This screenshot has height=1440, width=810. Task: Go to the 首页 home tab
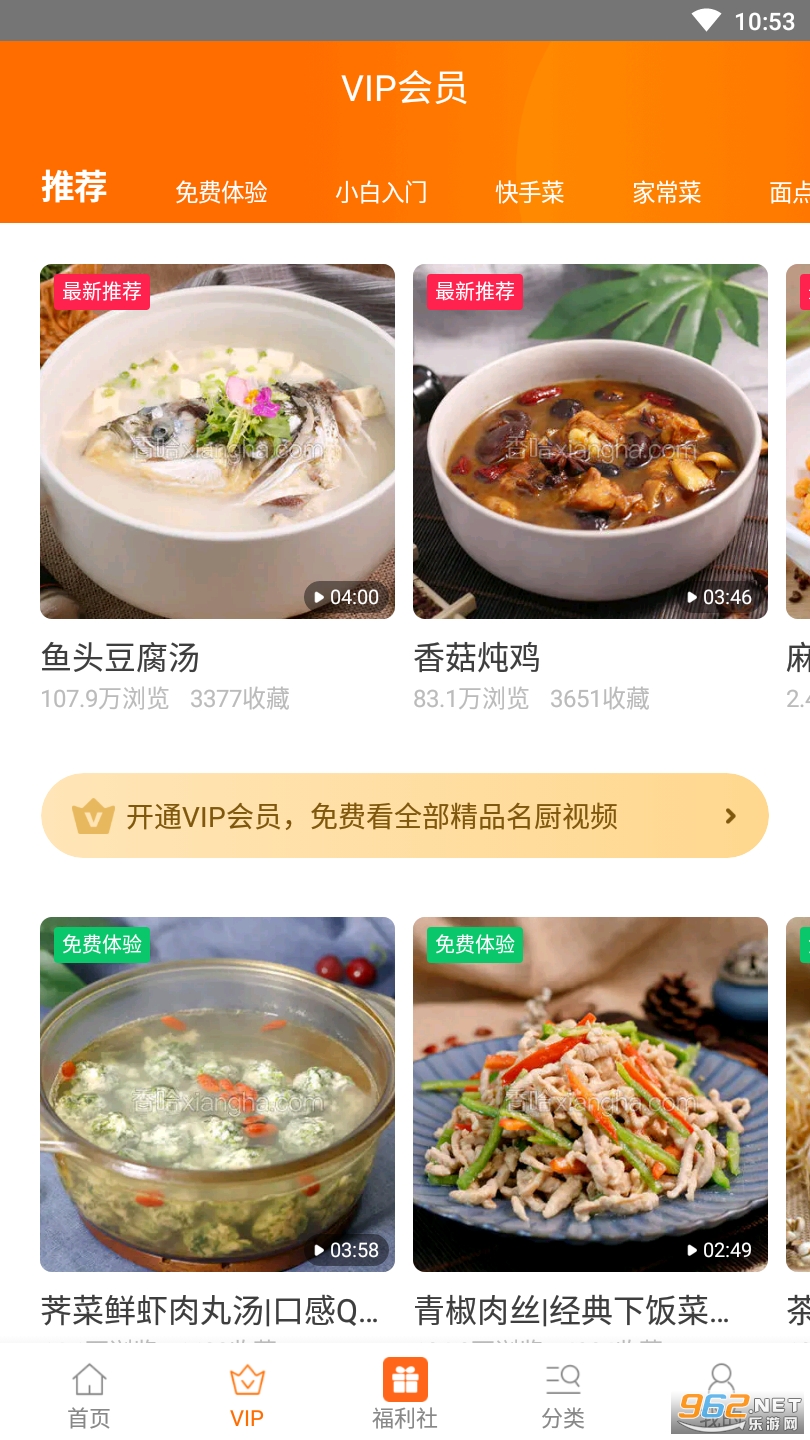[x=89, y=1395]
